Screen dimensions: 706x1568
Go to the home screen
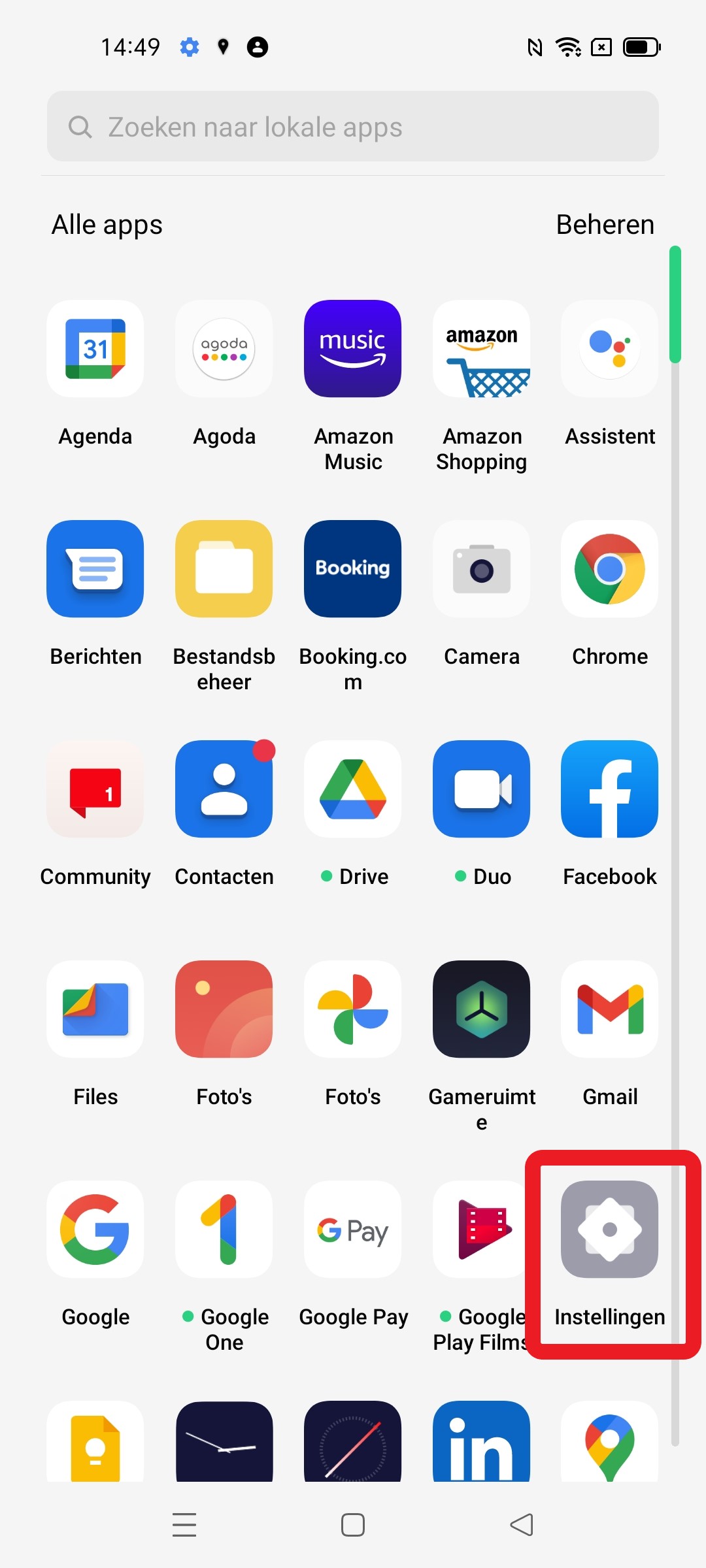353,1526
